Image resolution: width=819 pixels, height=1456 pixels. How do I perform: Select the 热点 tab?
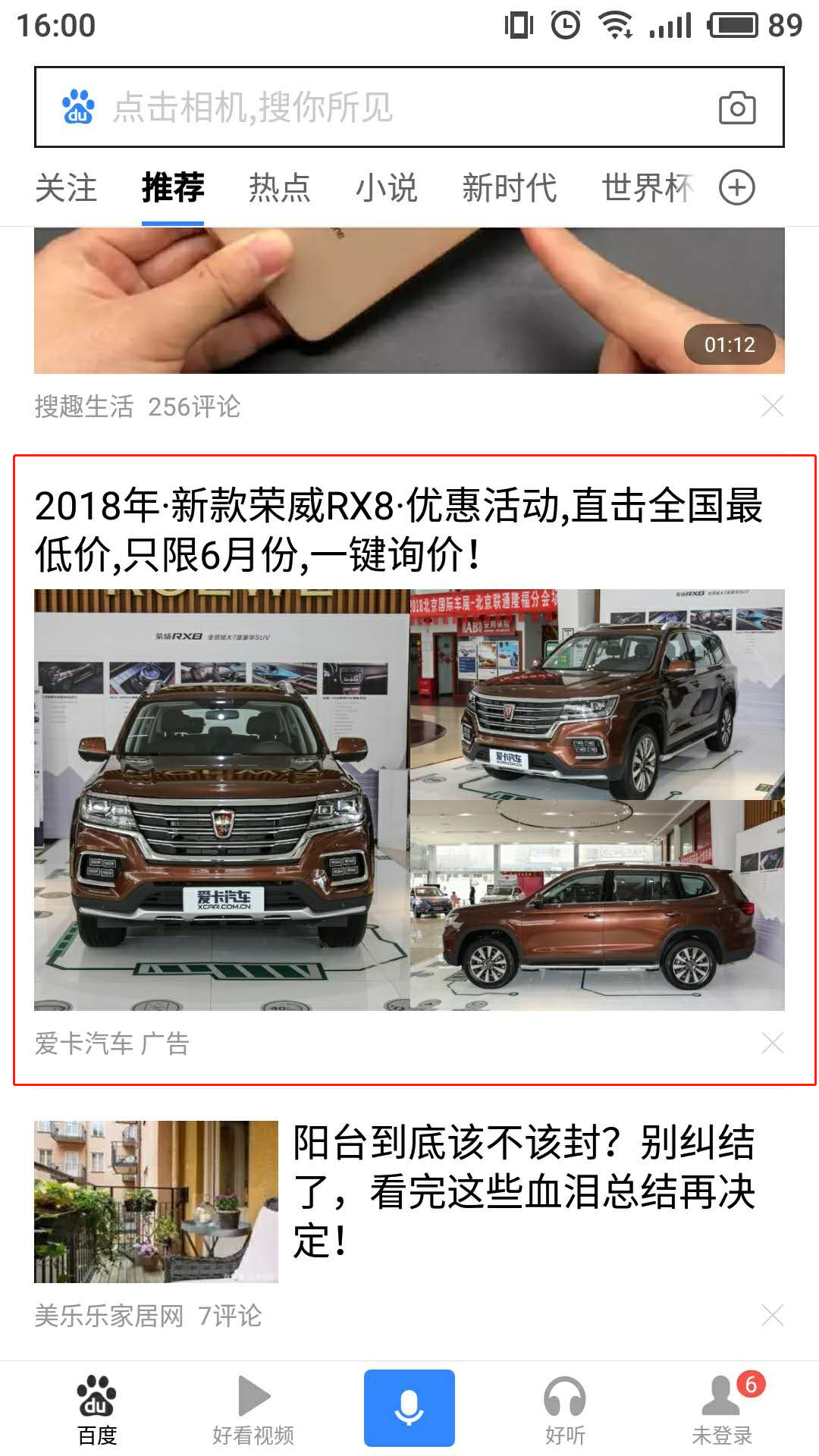(x=280, y=187)
